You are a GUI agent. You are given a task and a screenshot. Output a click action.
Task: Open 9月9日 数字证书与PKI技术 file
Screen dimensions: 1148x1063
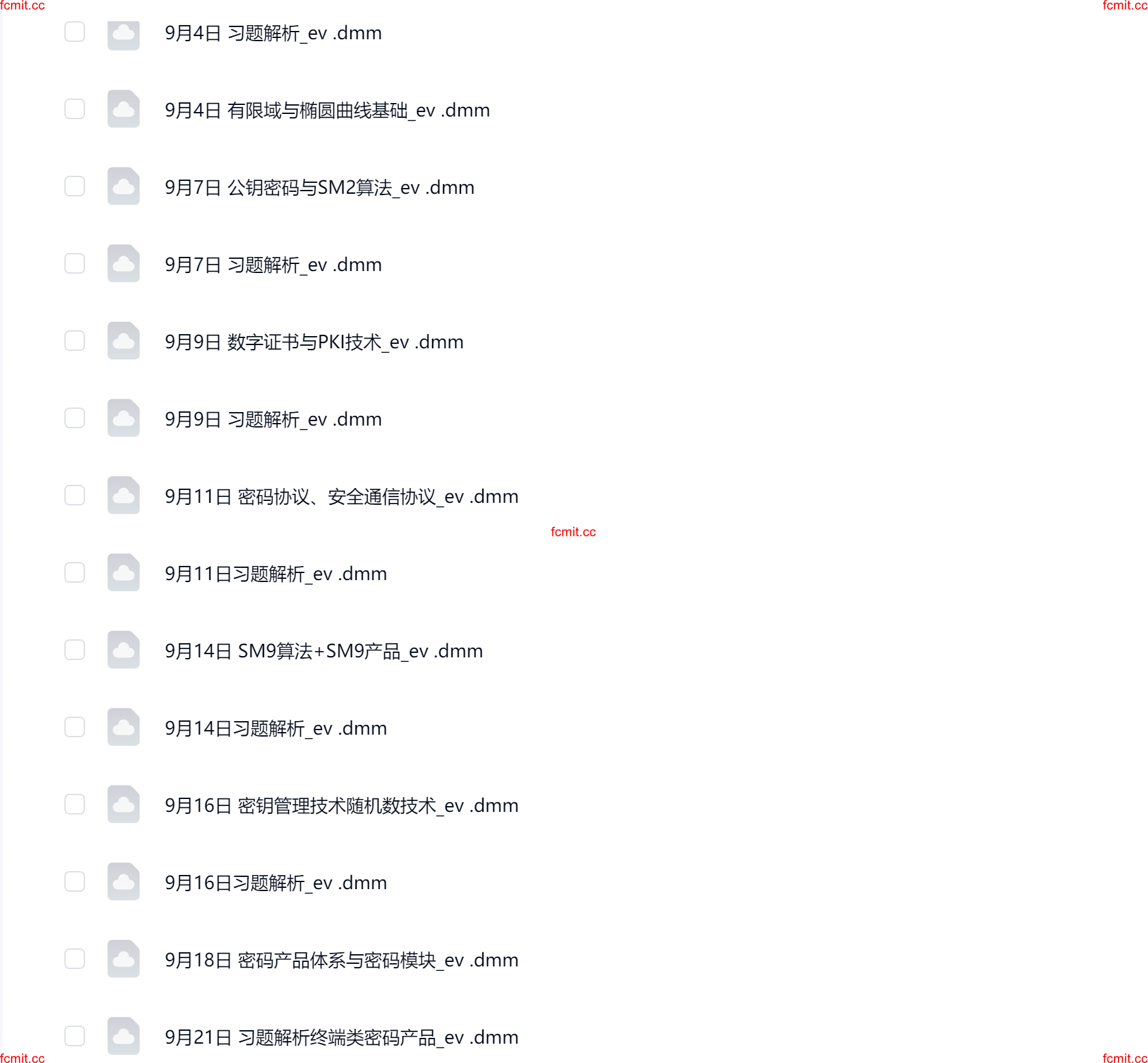314,342
